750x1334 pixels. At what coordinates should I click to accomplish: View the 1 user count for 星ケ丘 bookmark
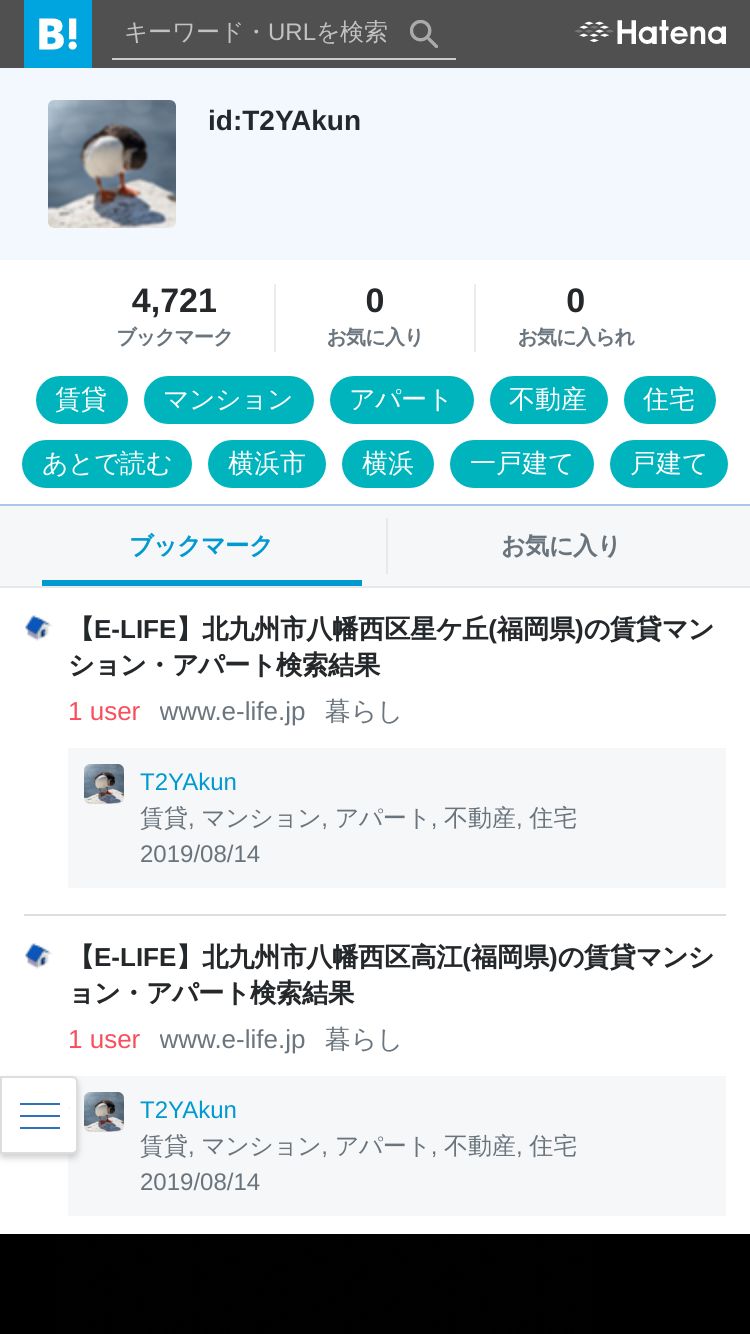pyautogui.click(x=104, y=712)
